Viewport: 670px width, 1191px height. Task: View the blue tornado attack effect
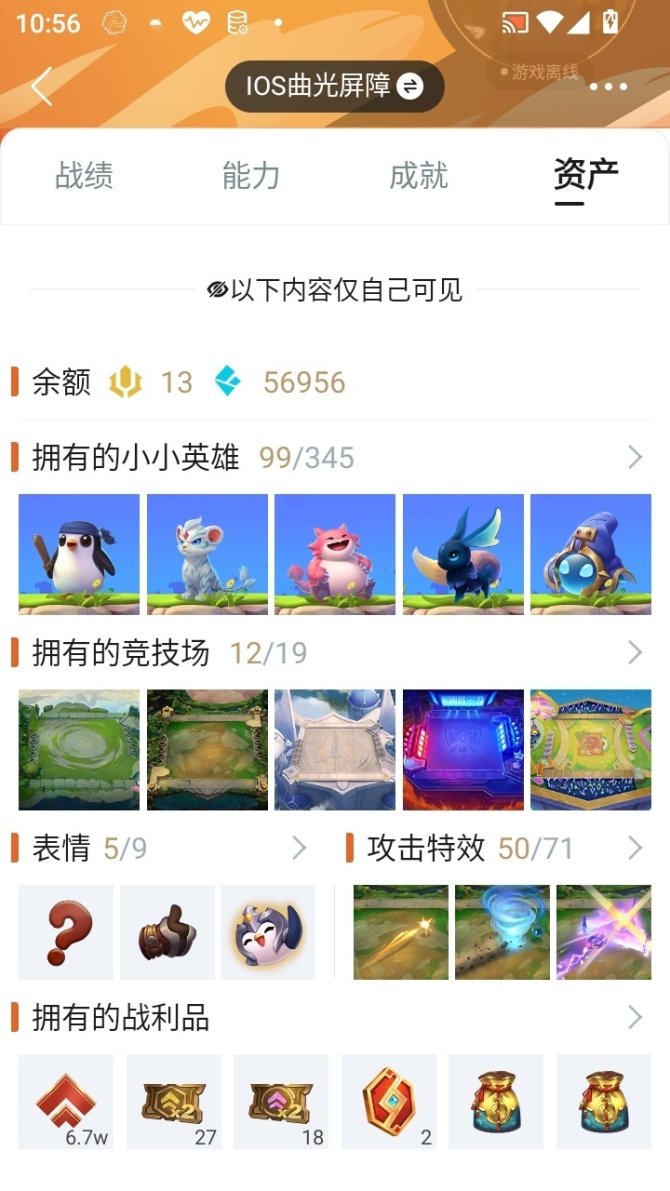pyautogui.click(x=502, y=932)
